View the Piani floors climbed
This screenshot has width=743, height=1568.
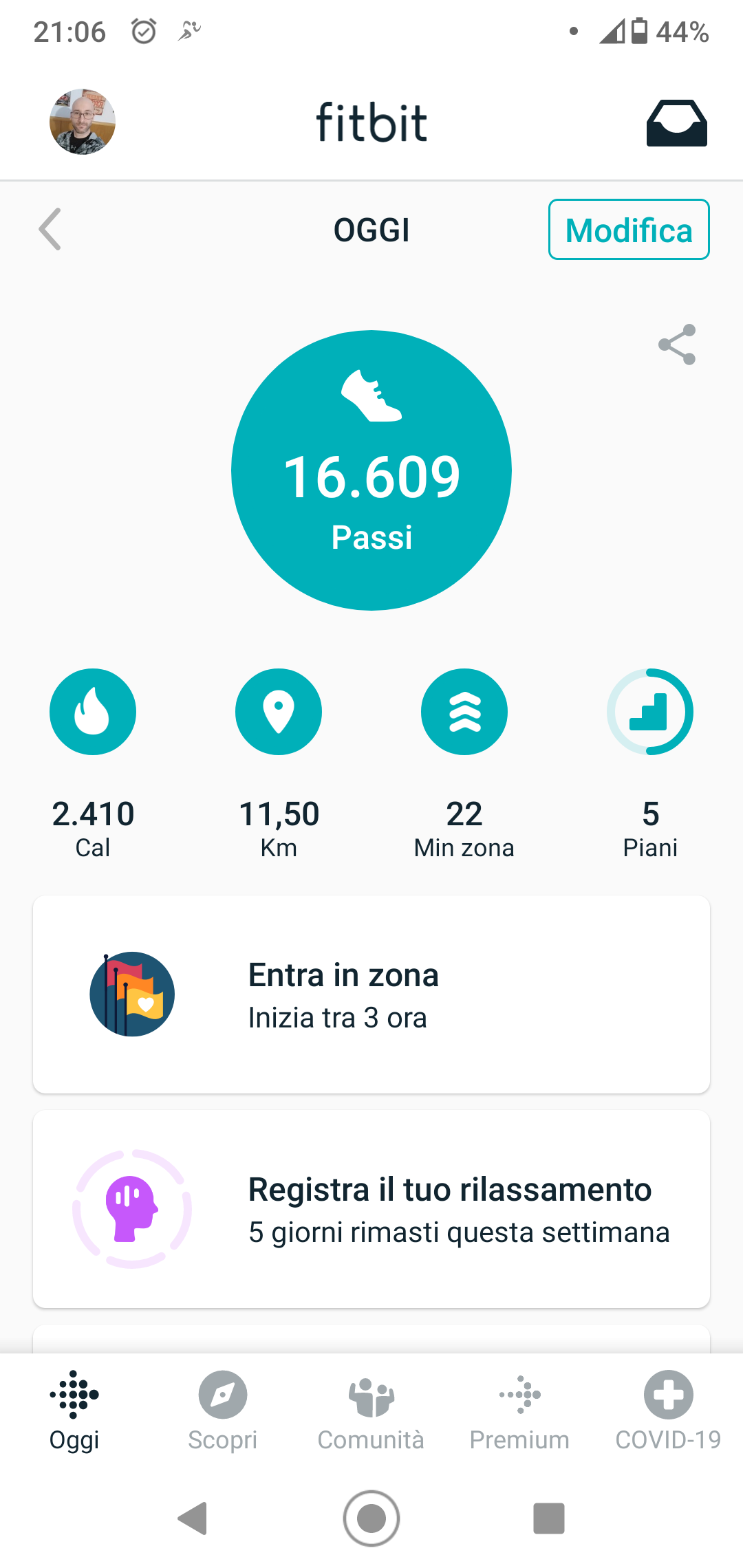click(650, 712)
